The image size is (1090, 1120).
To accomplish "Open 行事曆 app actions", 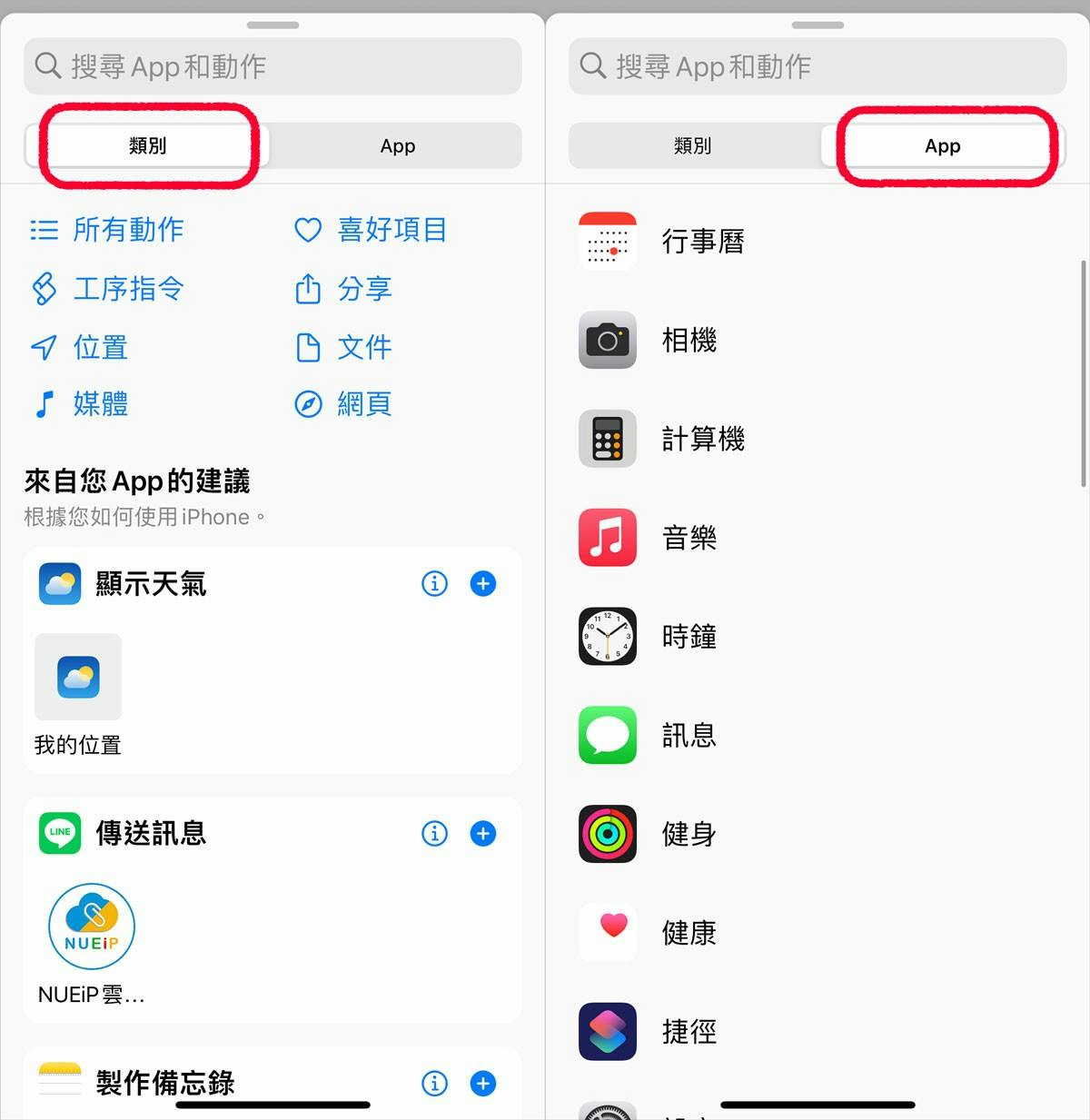I will click(702, 242).
